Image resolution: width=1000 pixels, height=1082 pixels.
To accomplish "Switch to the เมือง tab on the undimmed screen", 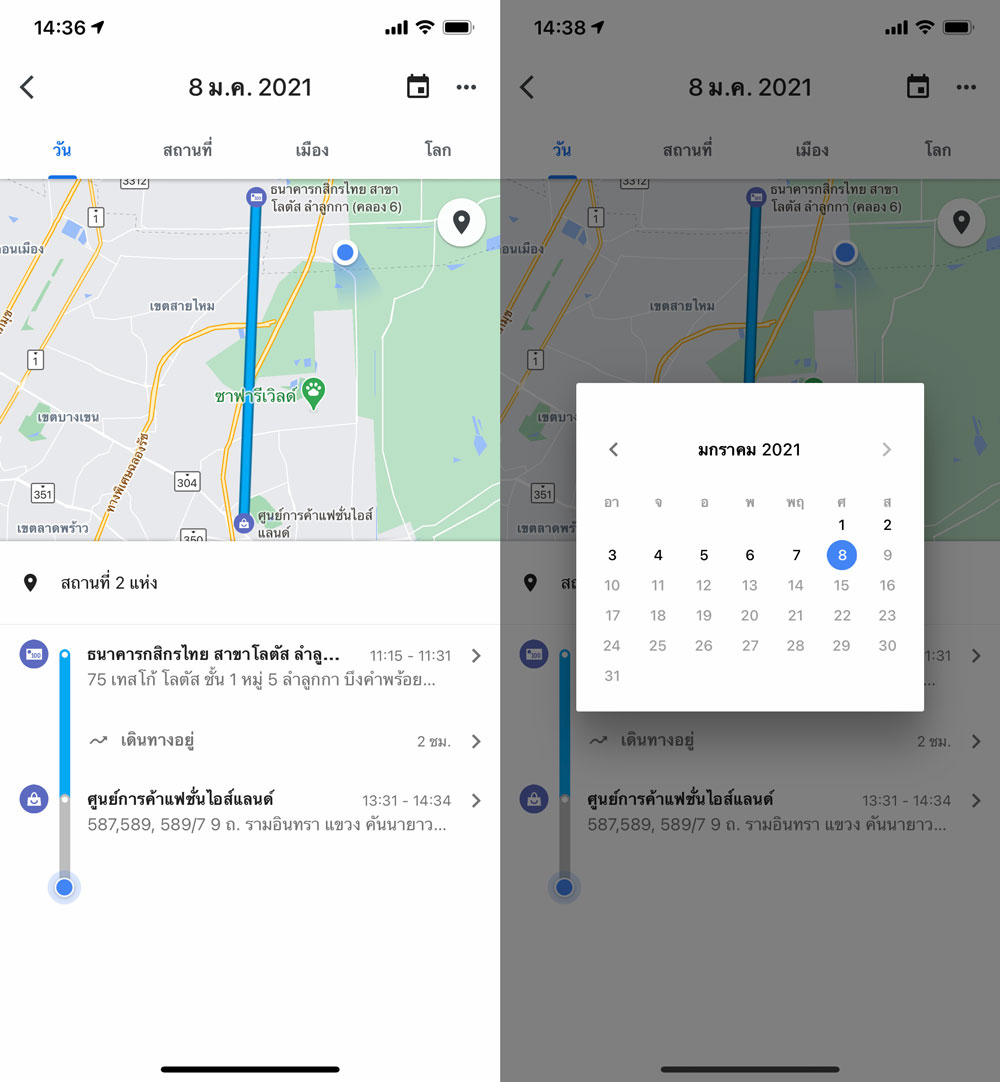I will coord(312,151).
